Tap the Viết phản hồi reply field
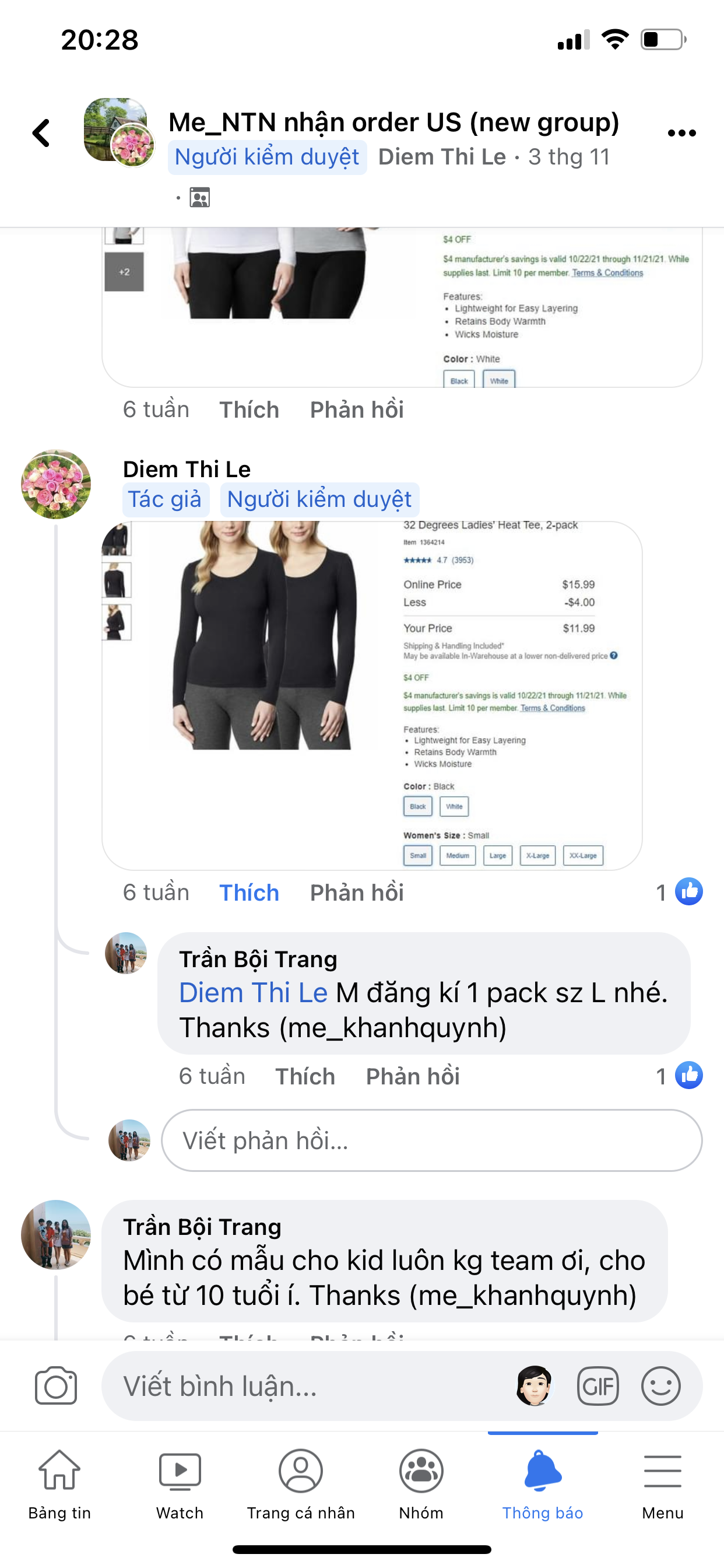Image resolution: width=724 pixels, height=1568 pixels. pyautogui.click(x=431, y=1140)
